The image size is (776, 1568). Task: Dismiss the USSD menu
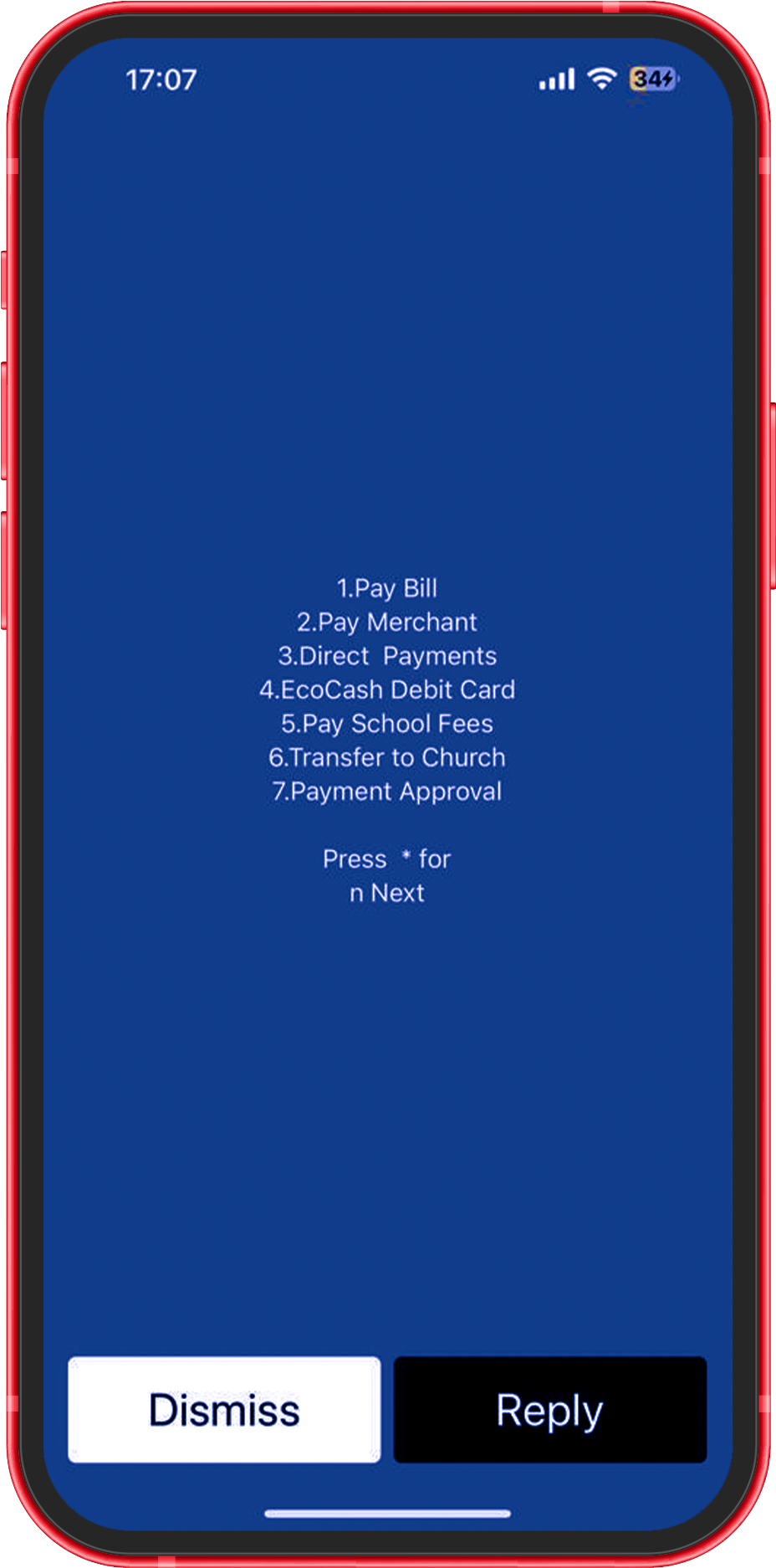click(224, 1410)
